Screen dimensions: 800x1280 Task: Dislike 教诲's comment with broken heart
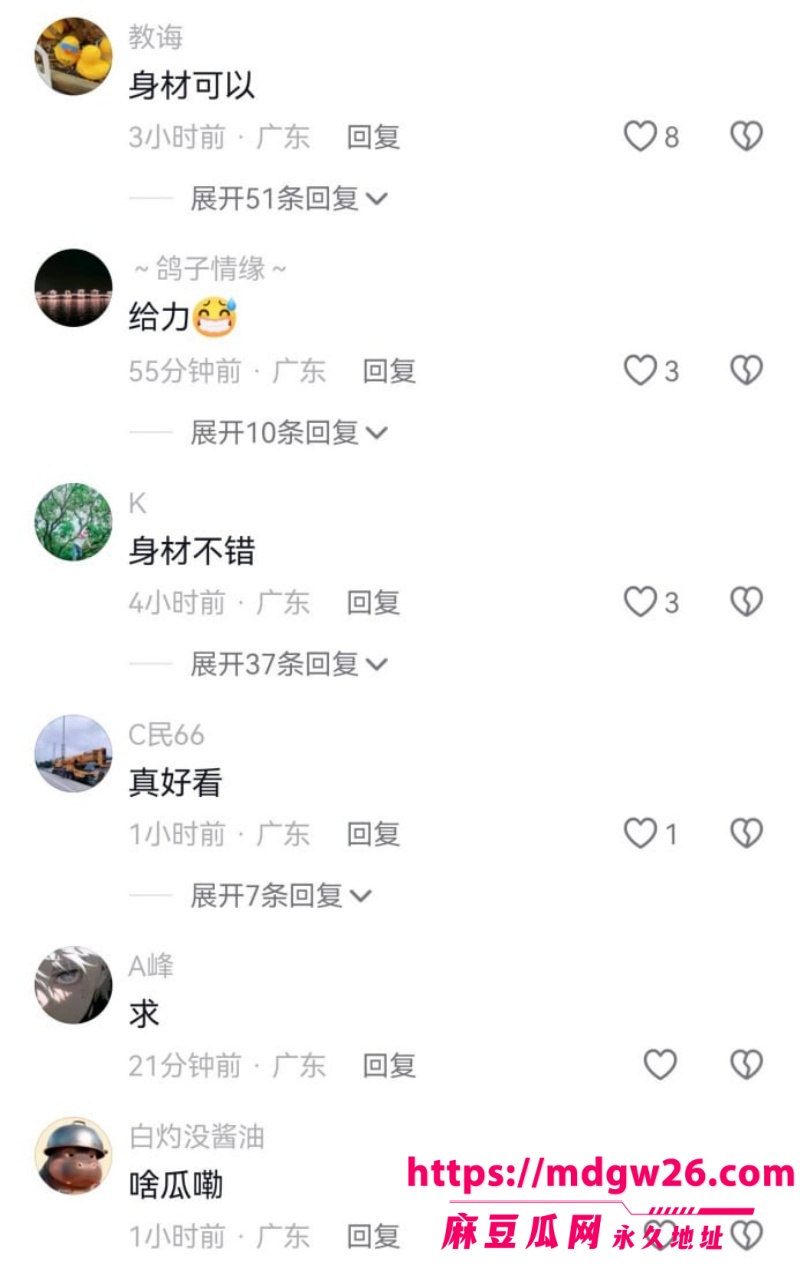tap(746, 136)
